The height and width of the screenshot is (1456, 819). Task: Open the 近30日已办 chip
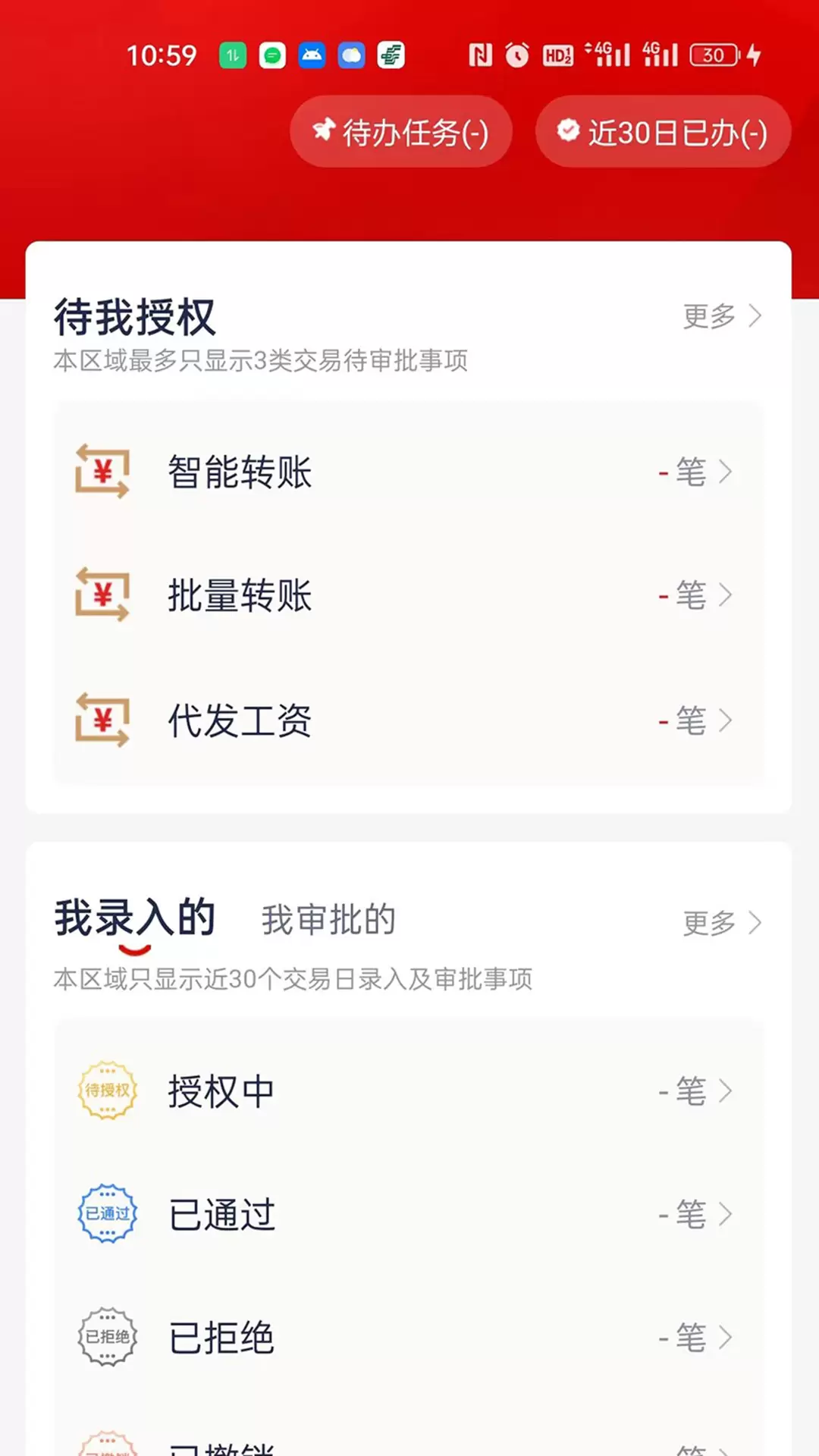pyautogui.click(x=664, y=132)
